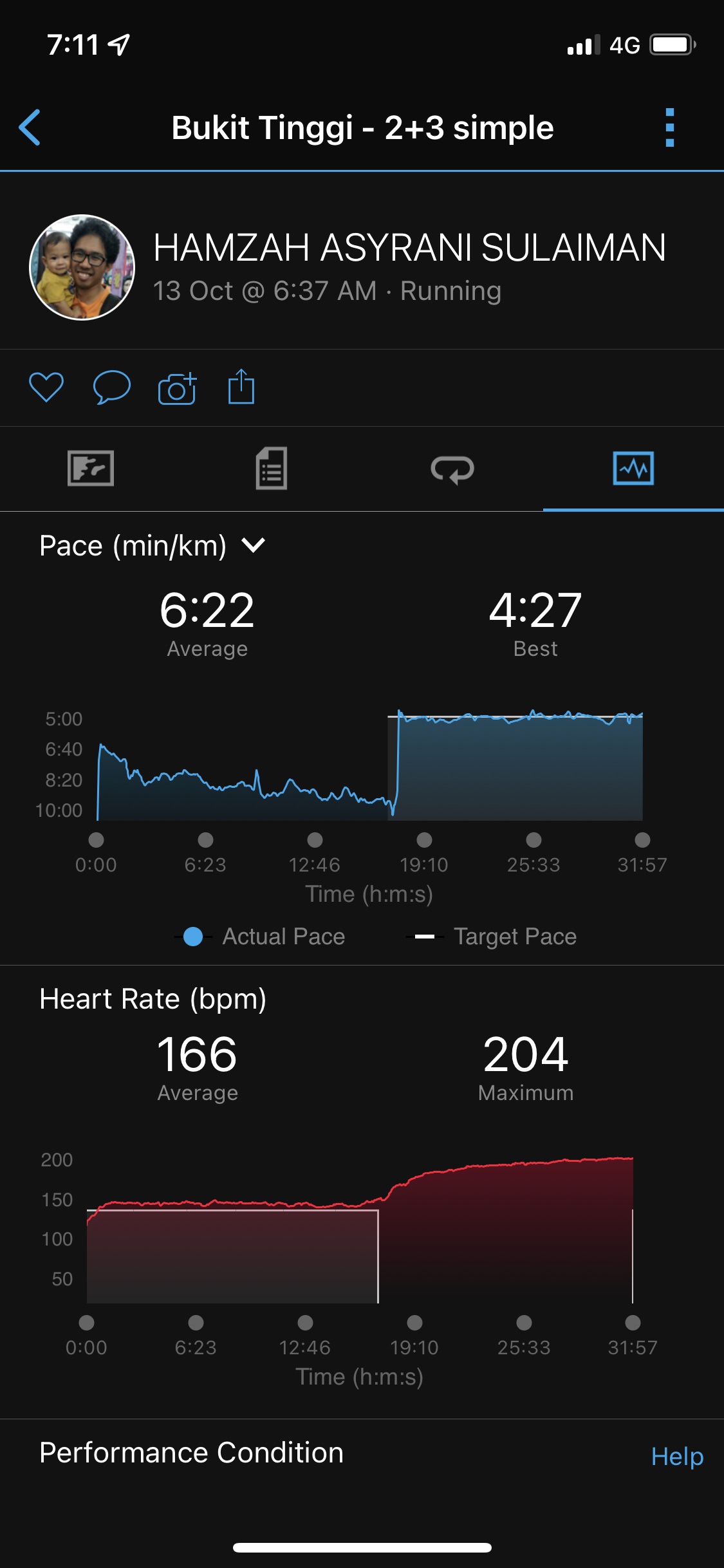
Task: Toggle Target Pace legend in pace chart
Action: pyautogui.click(x=492, y=937)
